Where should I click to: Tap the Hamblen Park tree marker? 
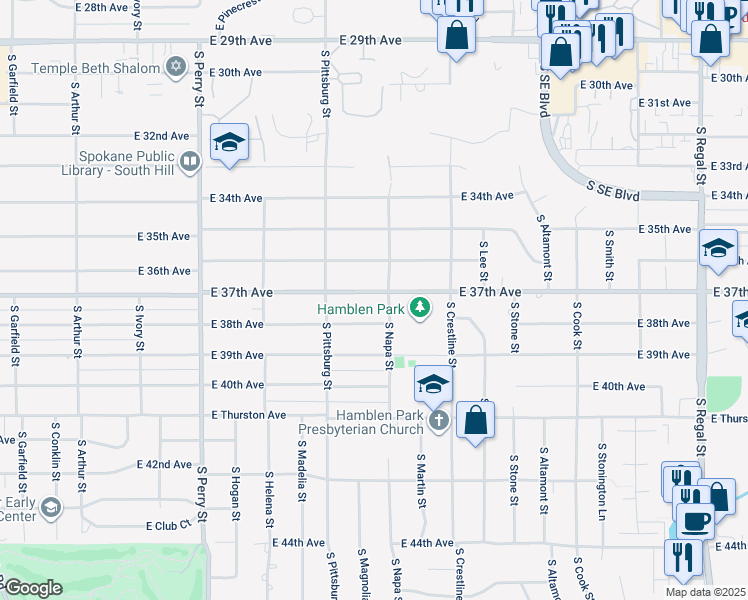point(420,308)
